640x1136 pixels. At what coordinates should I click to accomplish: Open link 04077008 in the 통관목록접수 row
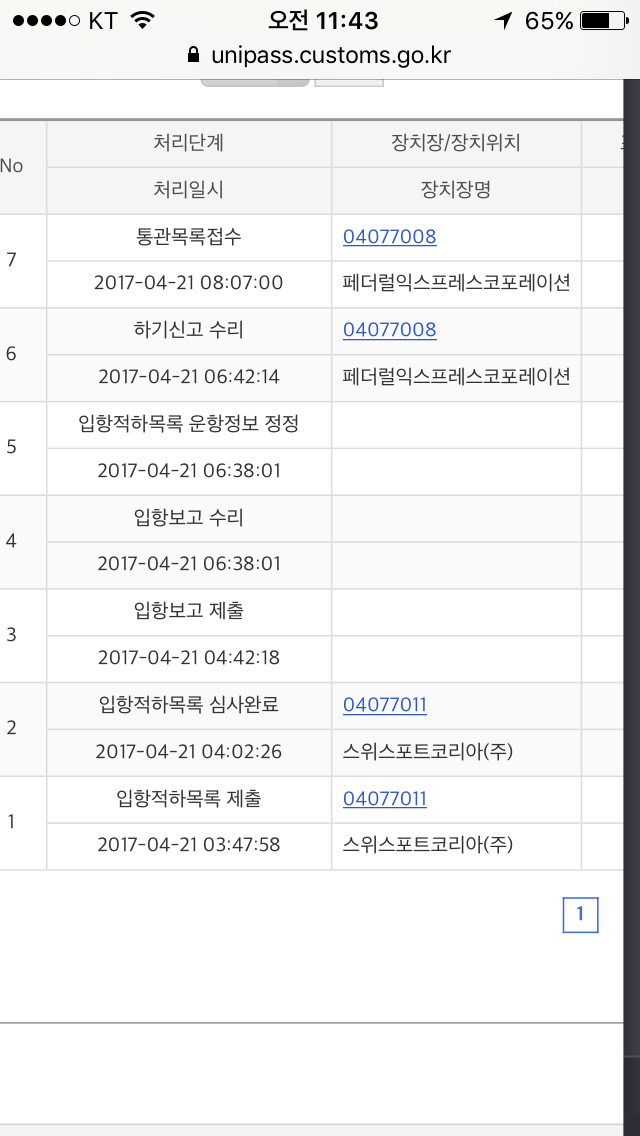pyautogui.click(x=389, y=237)
